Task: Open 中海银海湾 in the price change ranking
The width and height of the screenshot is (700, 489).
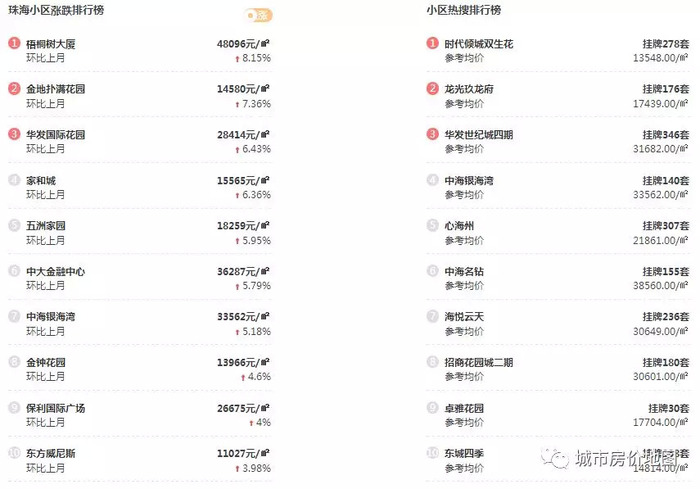Action: pos(51,317)
